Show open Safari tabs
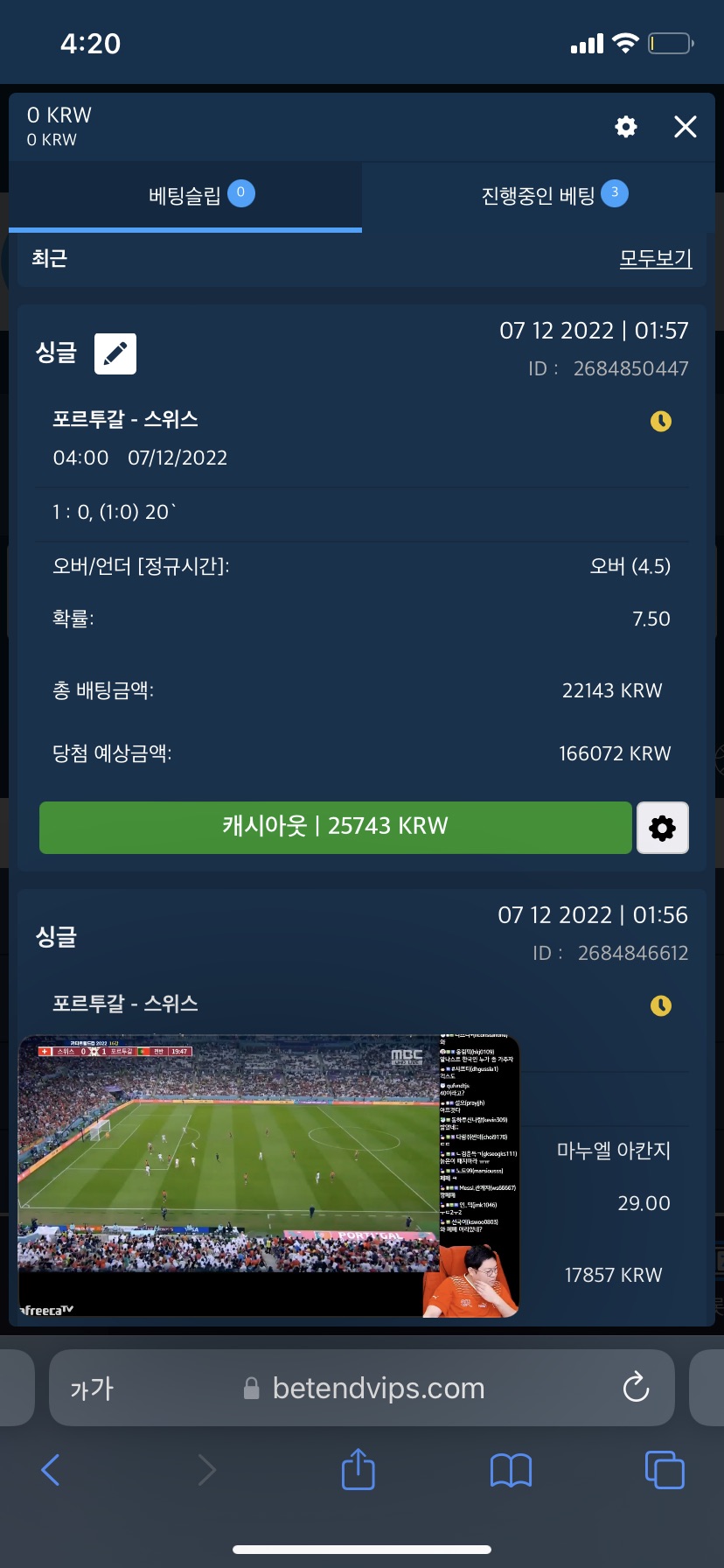This screenshot has height=1568, width=724. 664,1470
